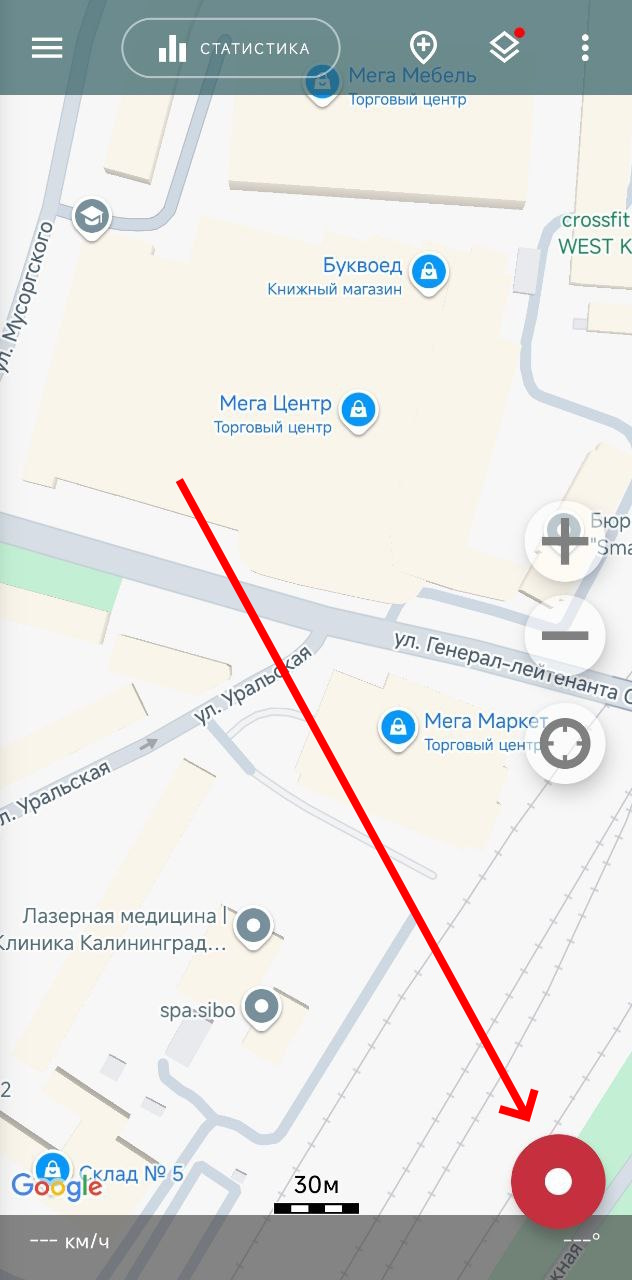Image resolution: width=632 pixels, height=1280 pixels.
Task: Select the Мега Центр mall marker
Action: [357, 408]
